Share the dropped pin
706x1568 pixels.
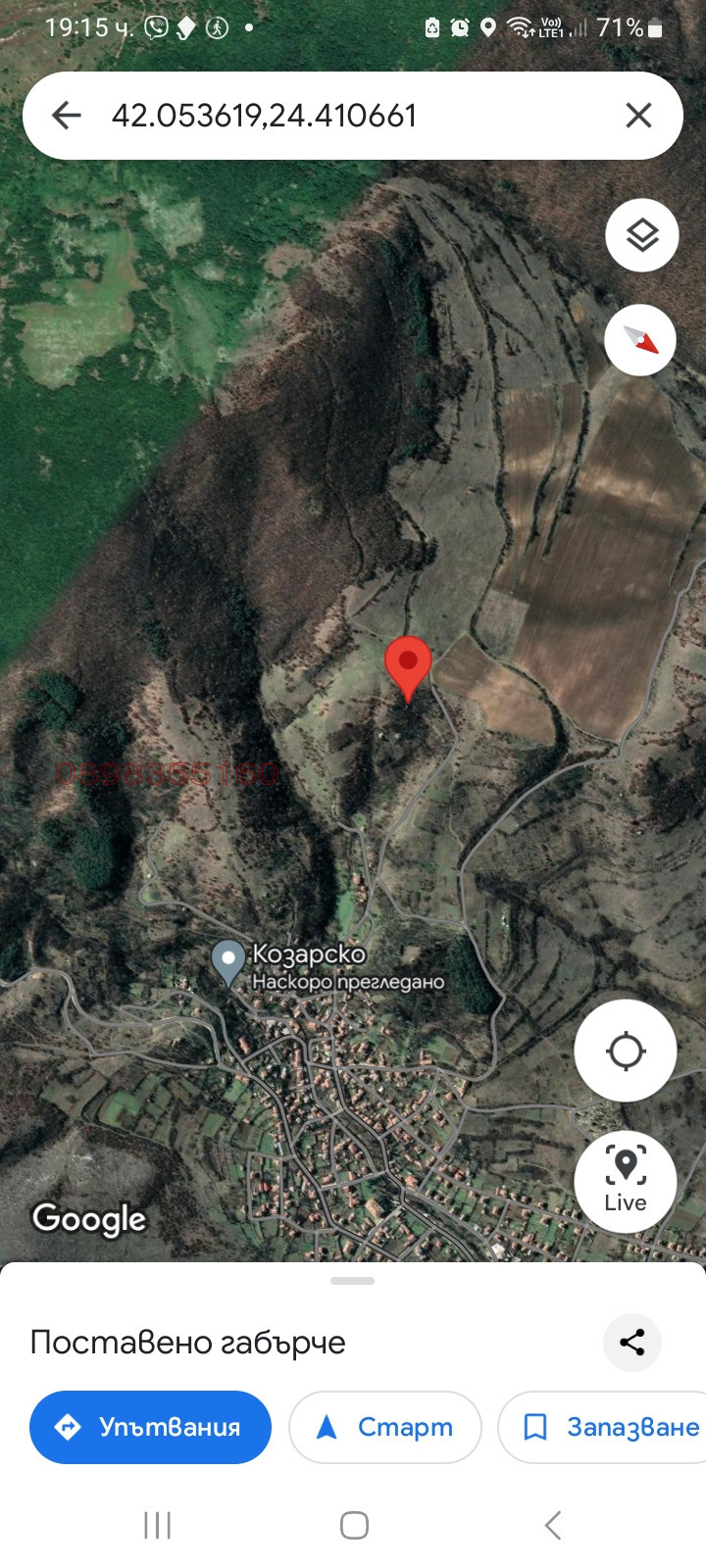[632, 1343]
